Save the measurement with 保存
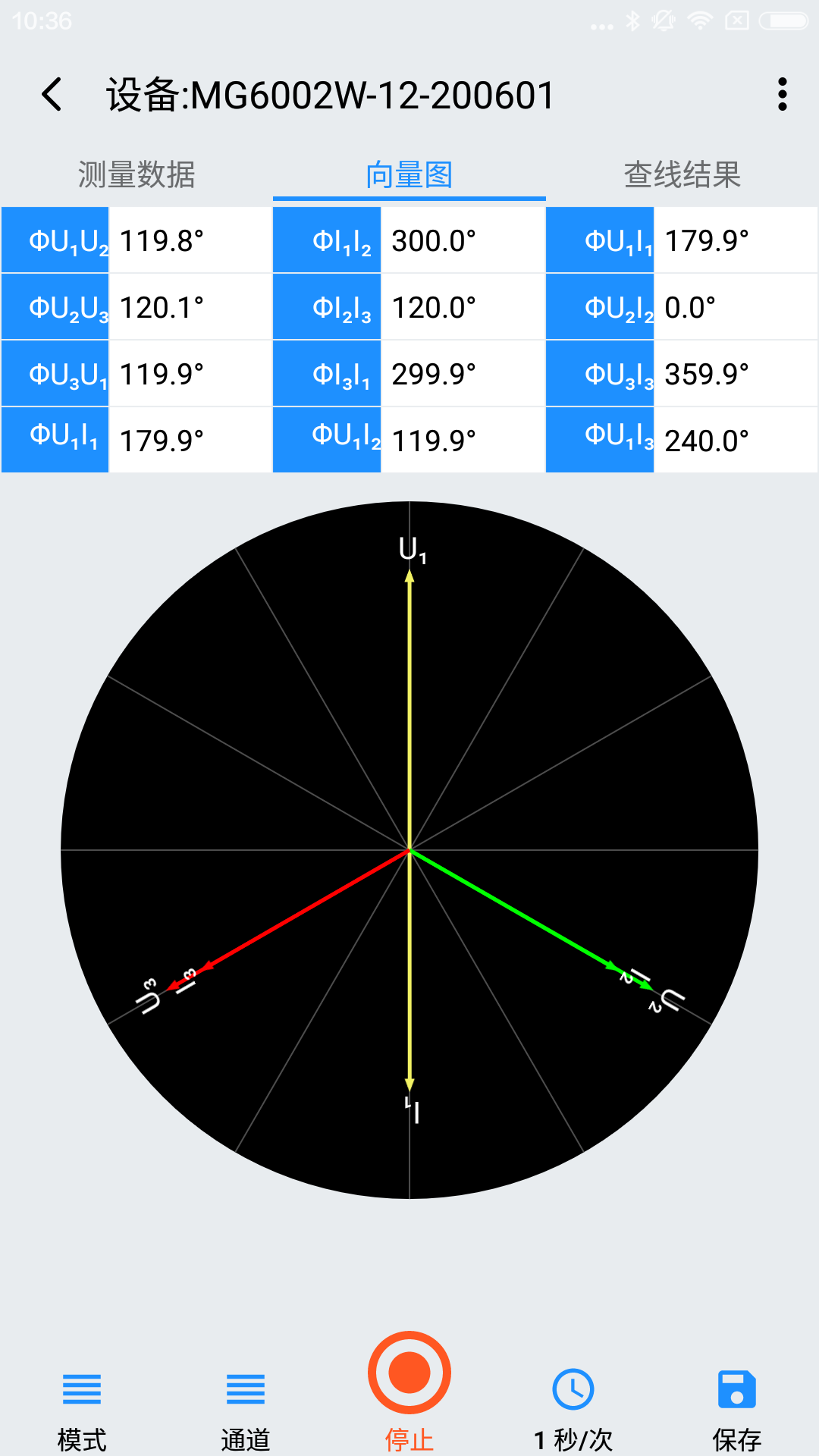The height and width of the screenshot is (1456, 819). pos(737,1410)
